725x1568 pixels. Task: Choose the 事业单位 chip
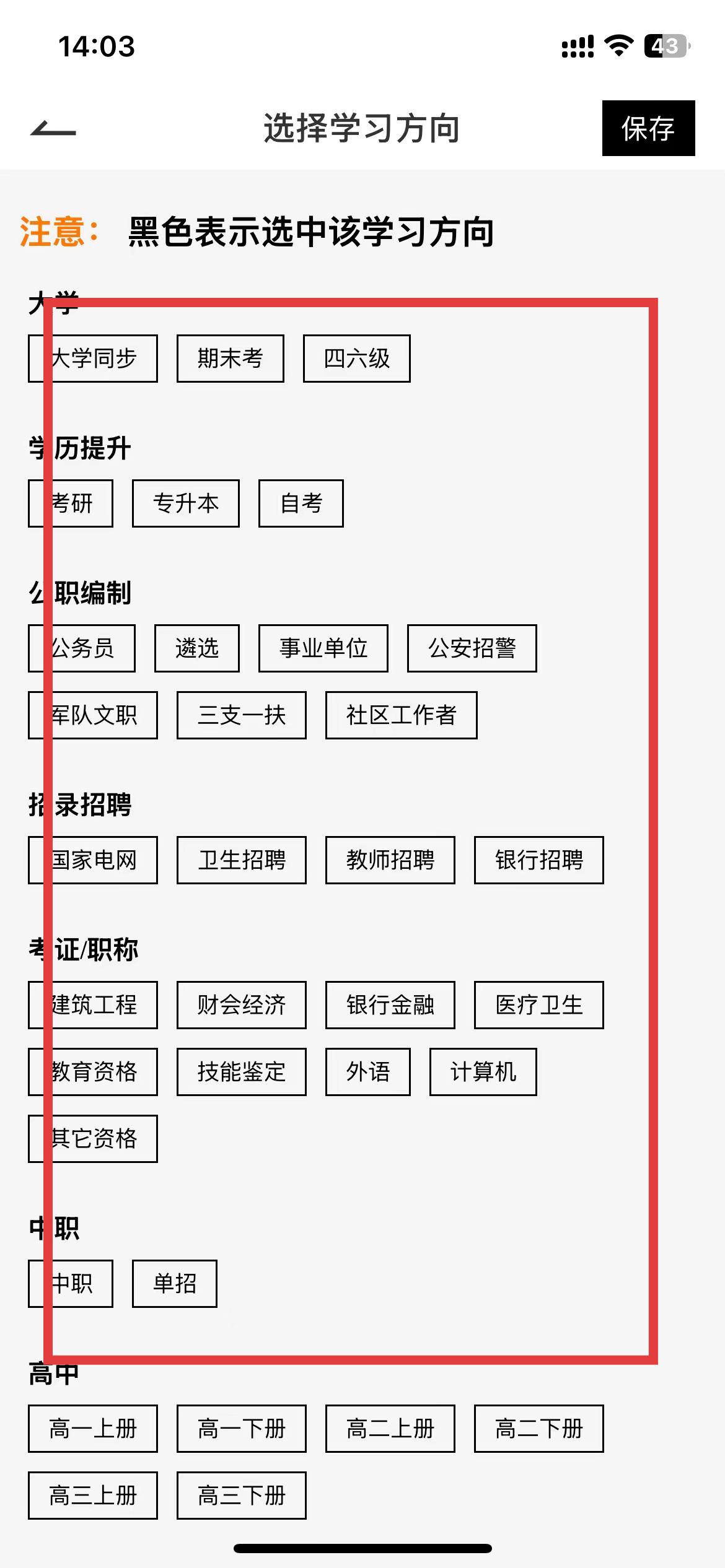[x=323, y=648]
